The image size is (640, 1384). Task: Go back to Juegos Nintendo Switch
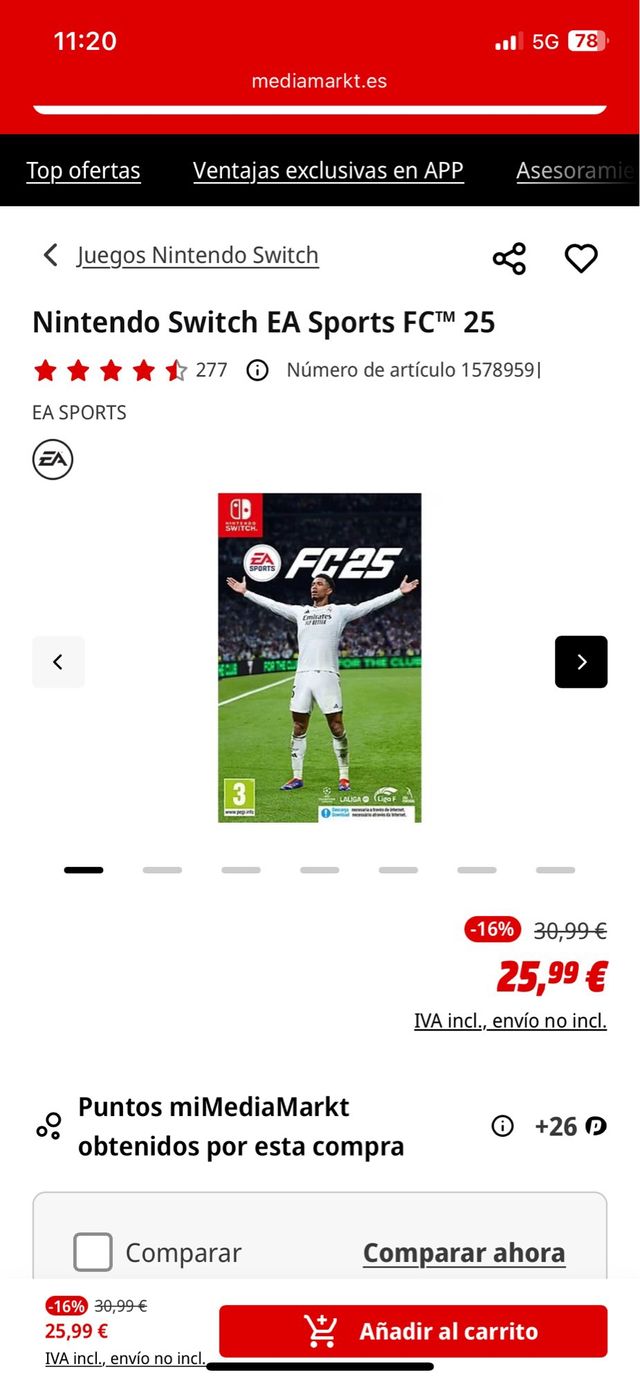pos(197,256)
